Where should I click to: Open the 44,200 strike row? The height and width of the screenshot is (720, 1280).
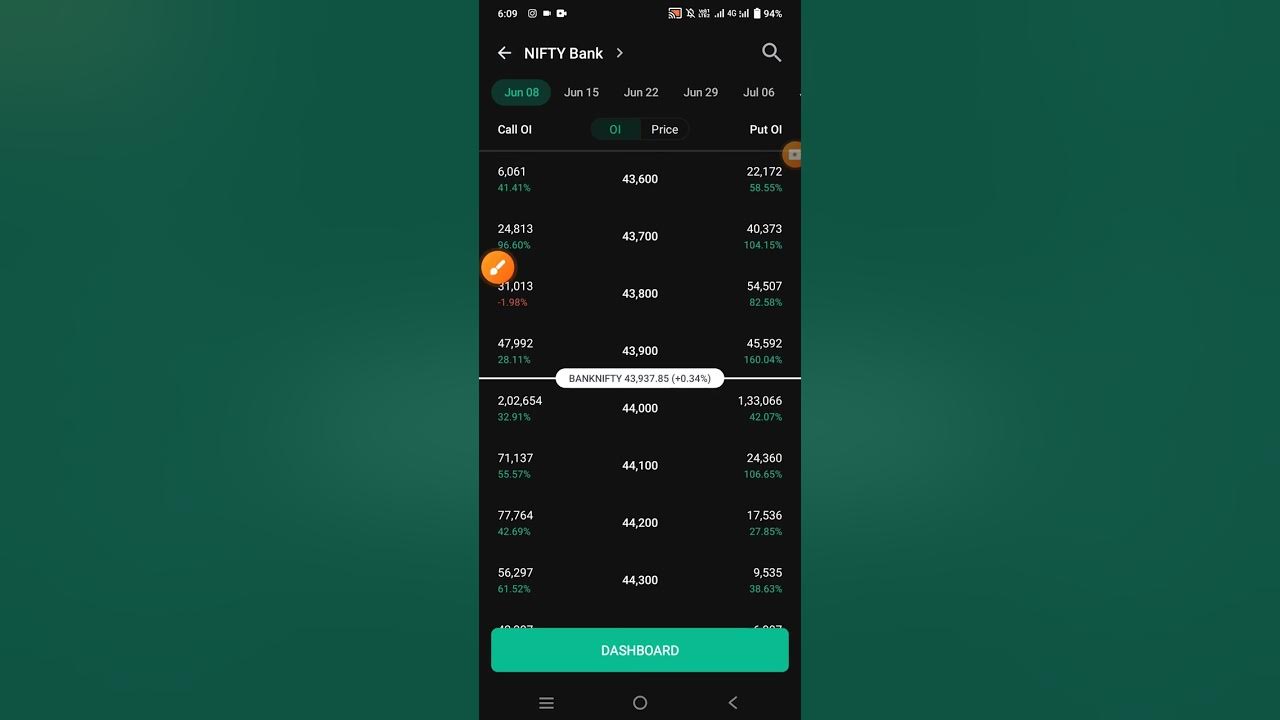coord(640,522)
